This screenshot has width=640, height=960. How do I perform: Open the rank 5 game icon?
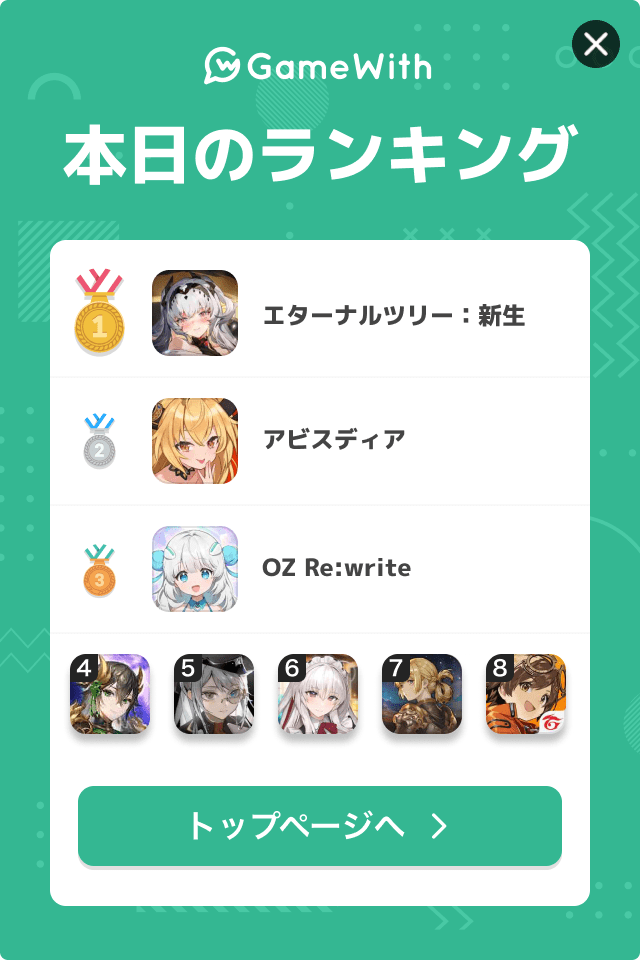coord(214,694)
